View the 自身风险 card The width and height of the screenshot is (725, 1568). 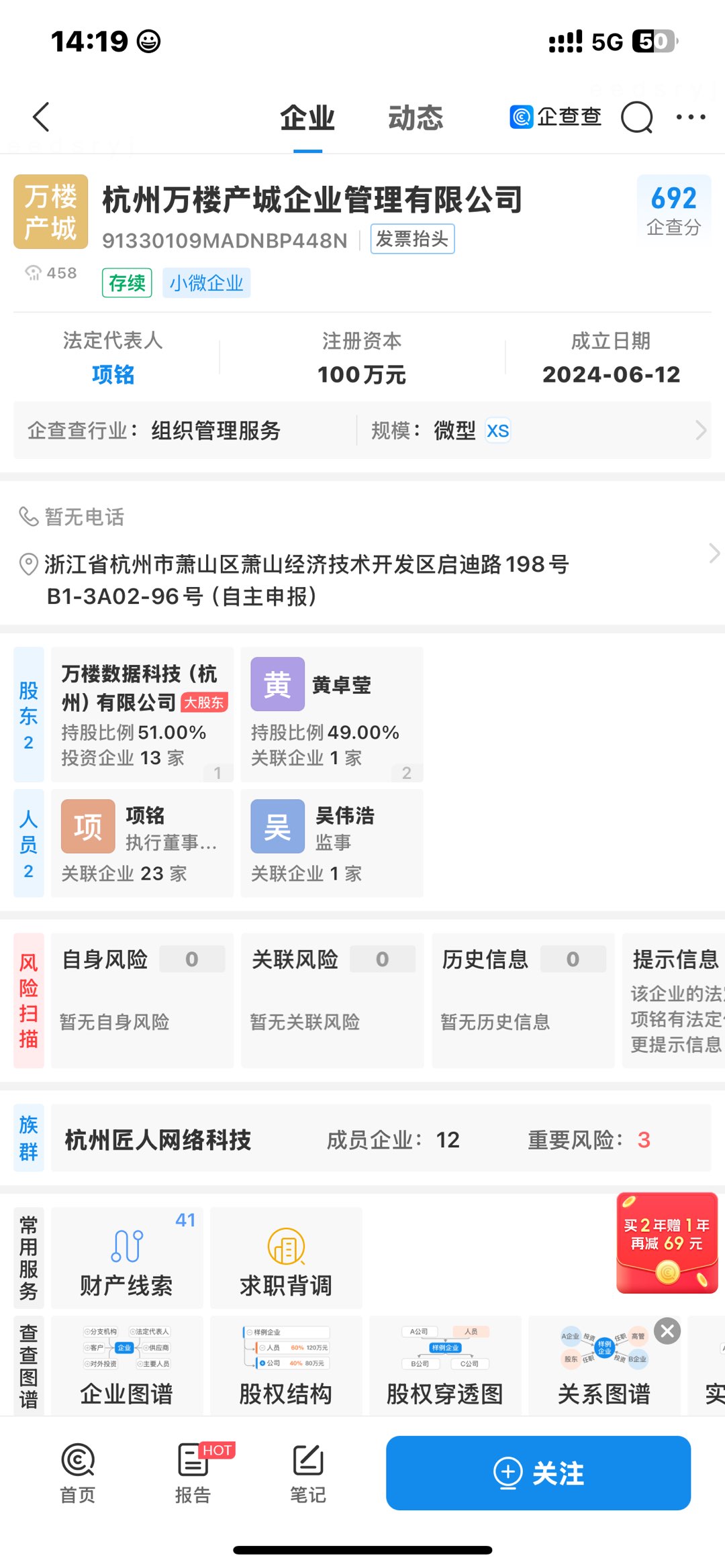coord(142,1000)
